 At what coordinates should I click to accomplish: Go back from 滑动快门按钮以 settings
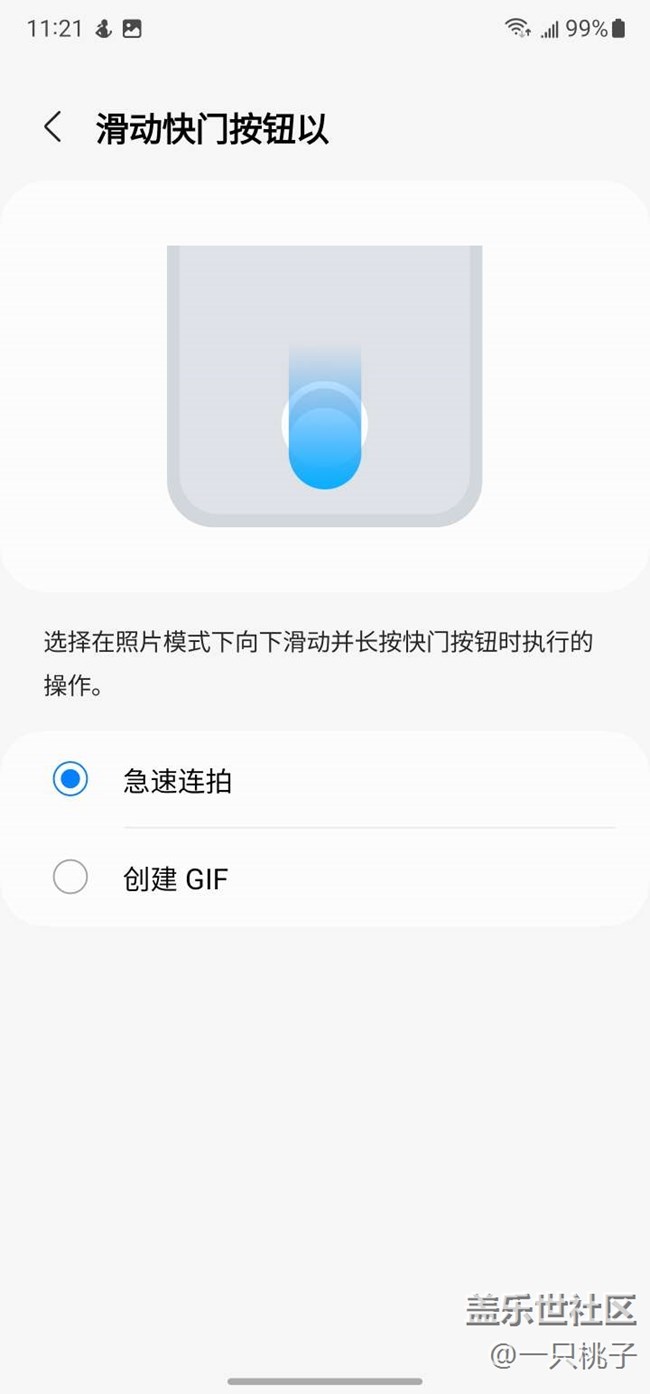[53, 128]
